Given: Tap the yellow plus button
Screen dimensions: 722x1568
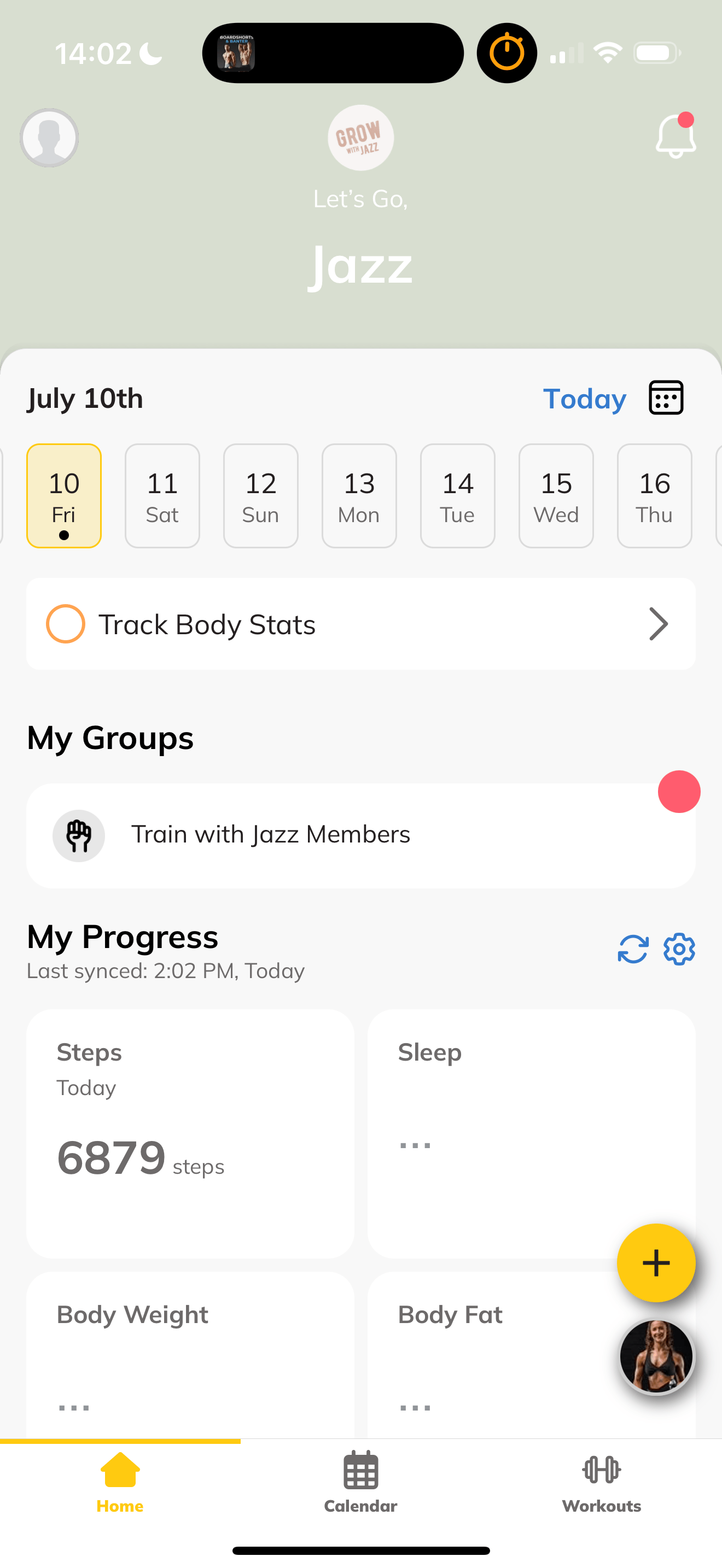Looking at the screenshot, I should [656, 1263].
